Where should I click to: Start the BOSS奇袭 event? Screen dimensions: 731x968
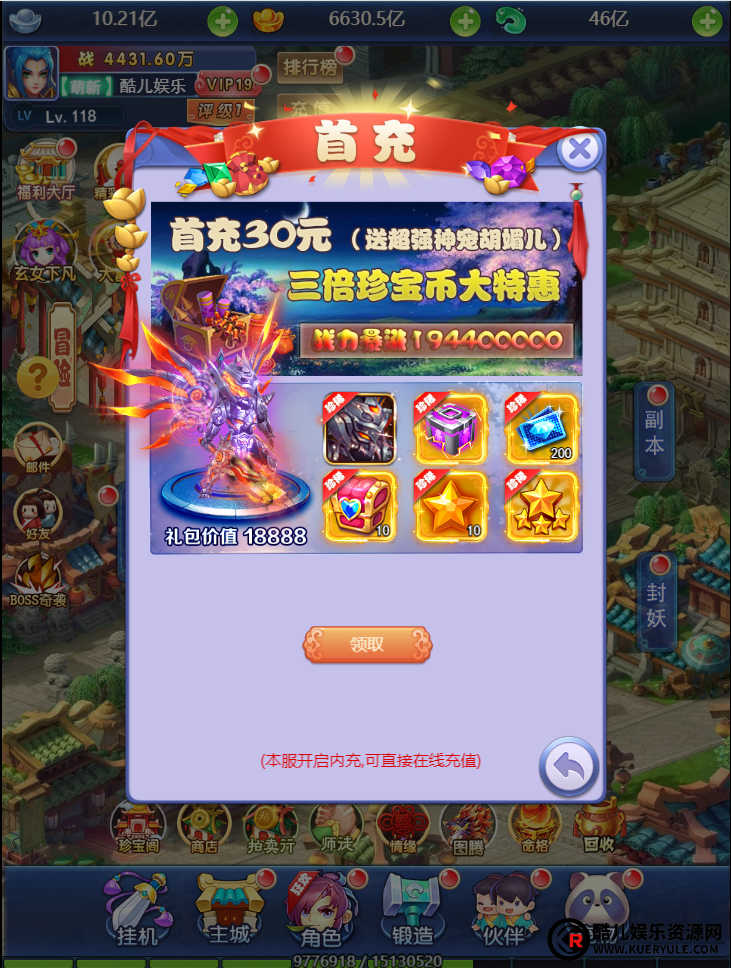click(38, 581)
